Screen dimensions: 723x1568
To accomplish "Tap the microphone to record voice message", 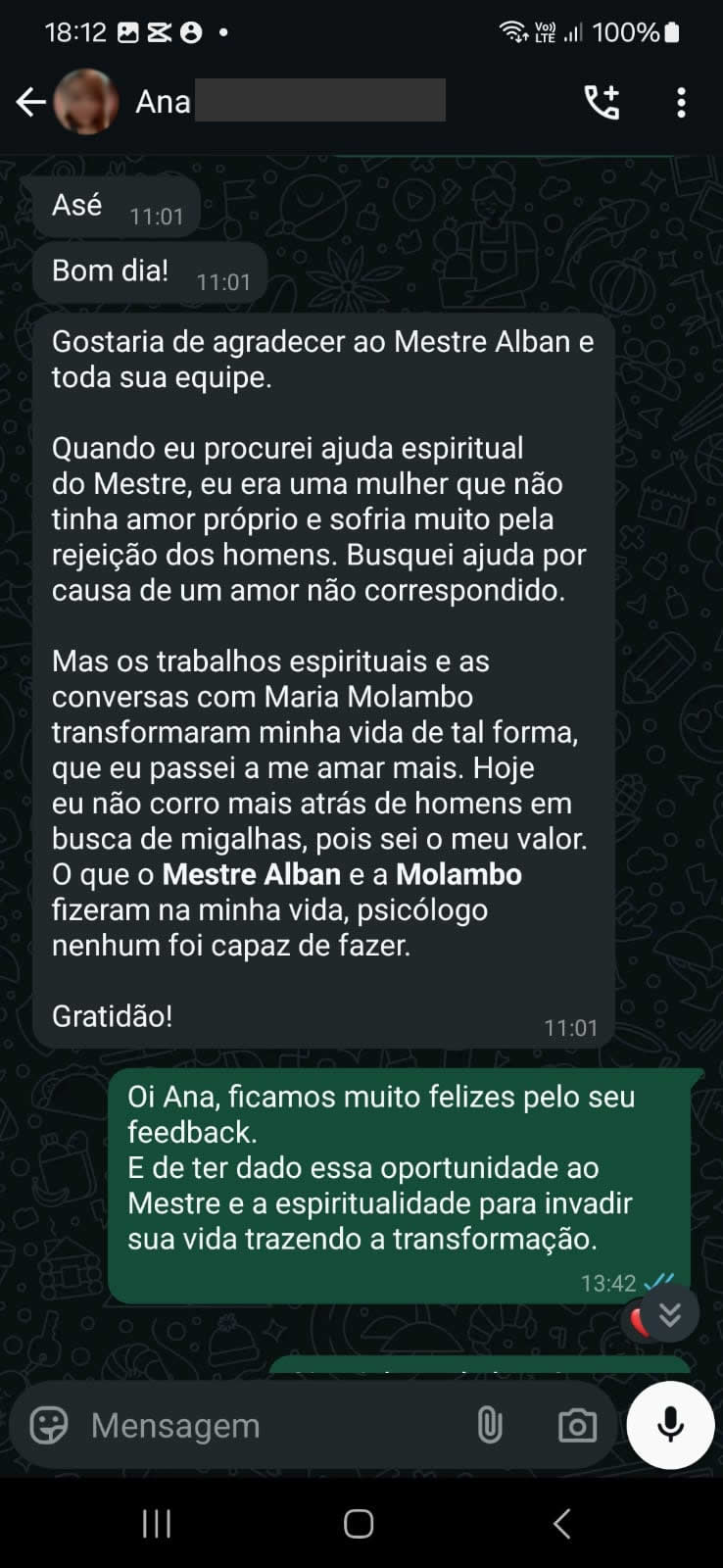I will tap(670, 1426).
